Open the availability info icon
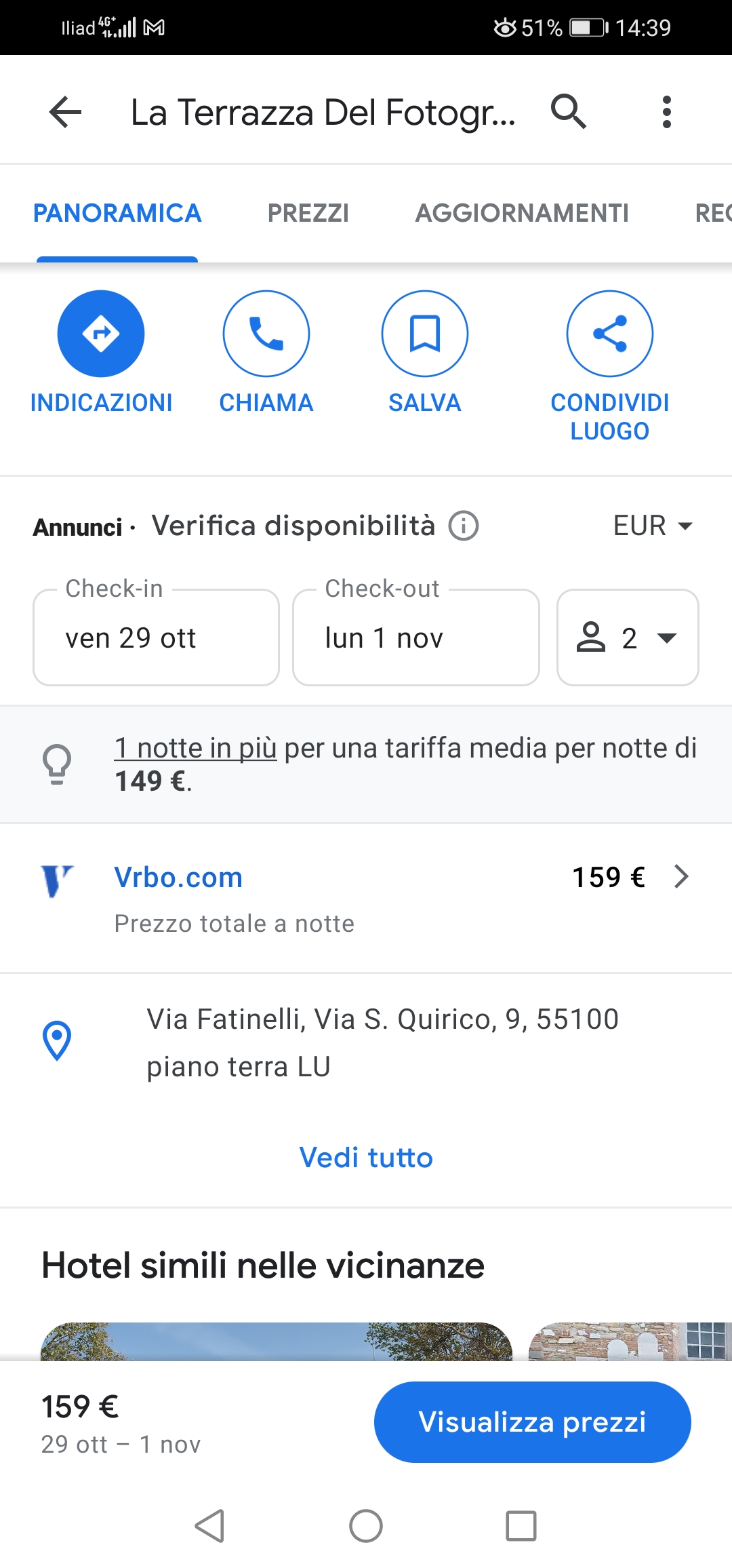Image resolution: width=732 pixels, height=1568 pixels. (464, 526)
